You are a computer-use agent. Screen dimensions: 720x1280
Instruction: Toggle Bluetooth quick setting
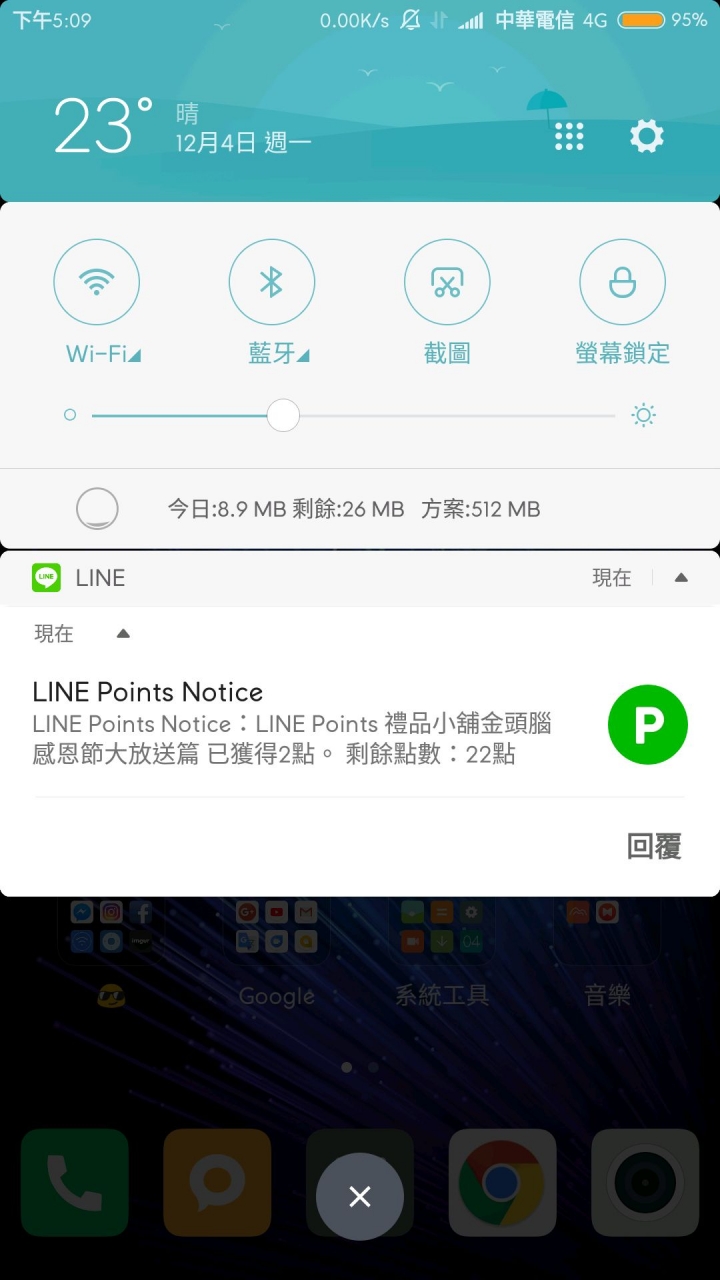pos(272,282)
